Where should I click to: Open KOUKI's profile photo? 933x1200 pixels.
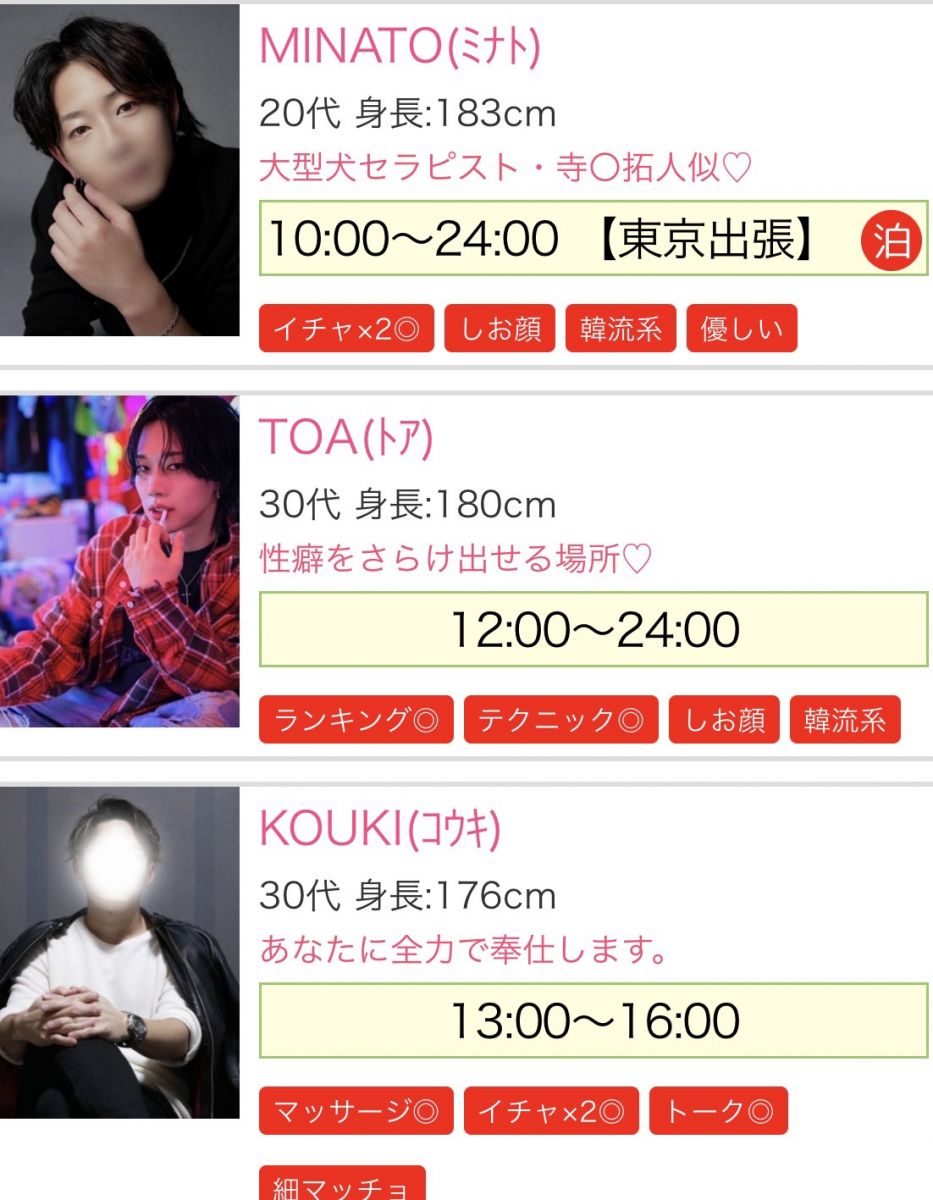pos(120,952)
